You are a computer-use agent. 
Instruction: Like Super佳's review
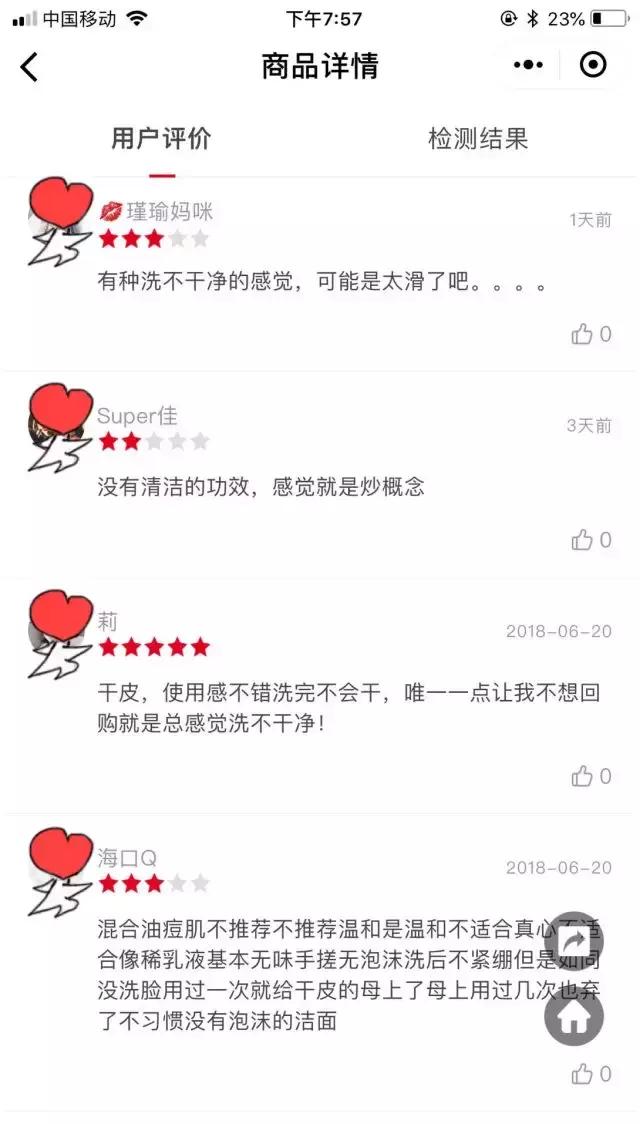pos(590,540)
